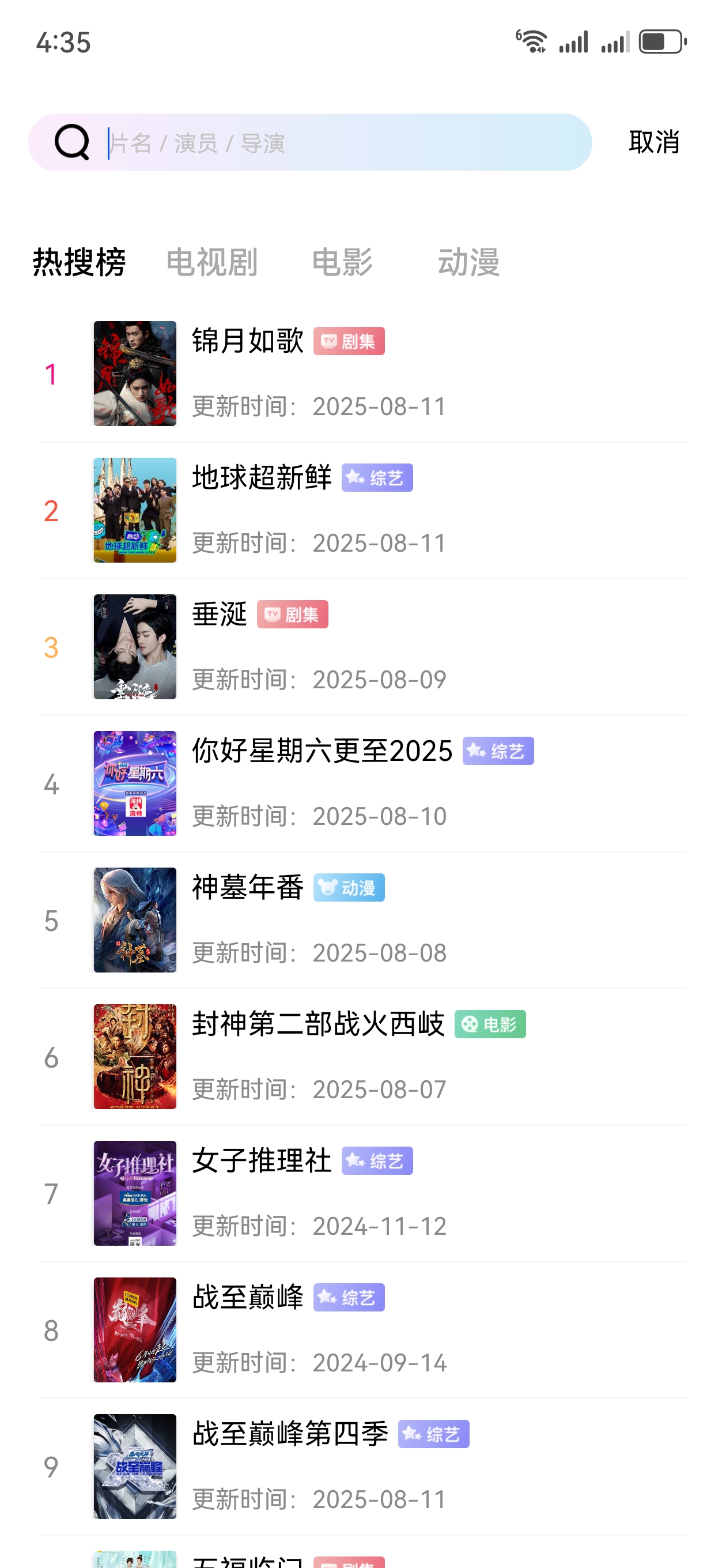The height and width of the screenshot is (1568, 726).
Task: Select the 热搜榜 tab
Action: pos(79,262)
